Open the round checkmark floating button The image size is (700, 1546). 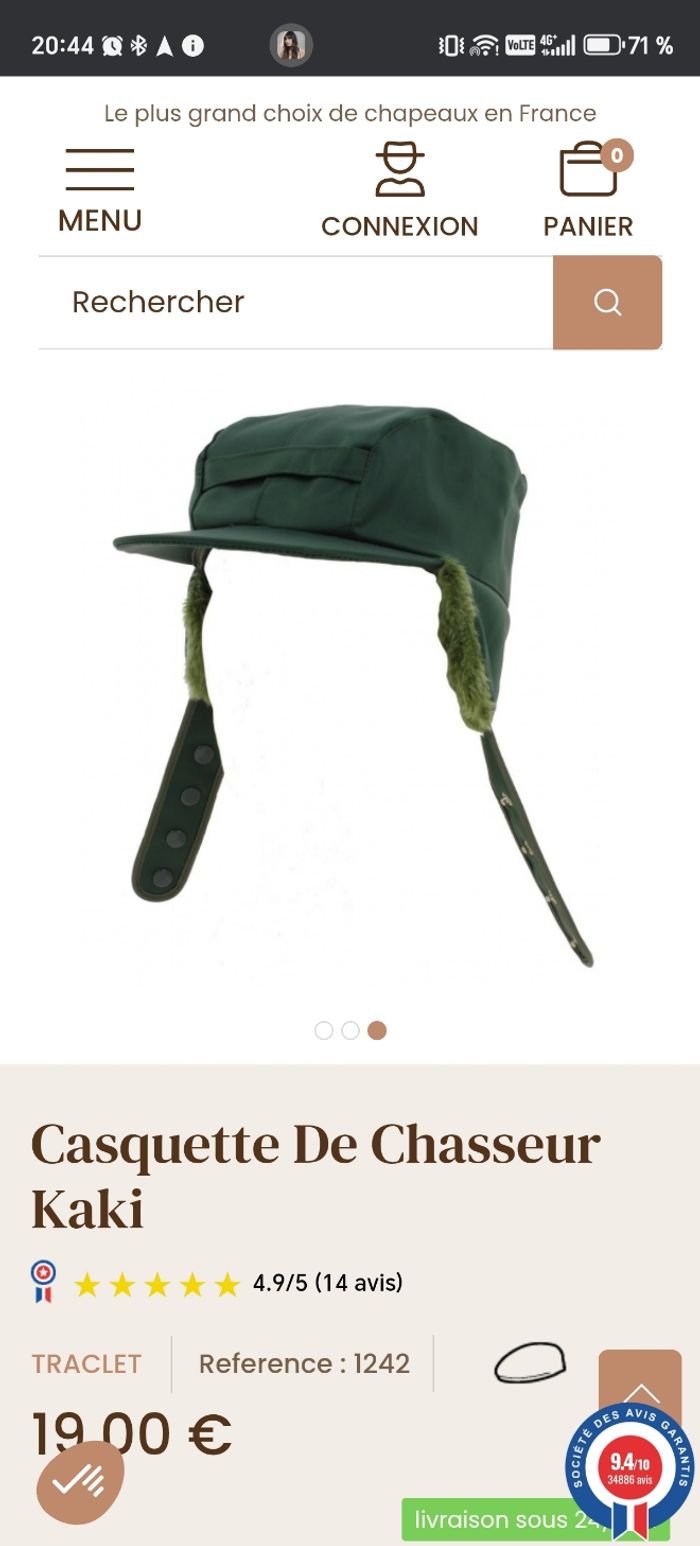tap(80, 1482)
